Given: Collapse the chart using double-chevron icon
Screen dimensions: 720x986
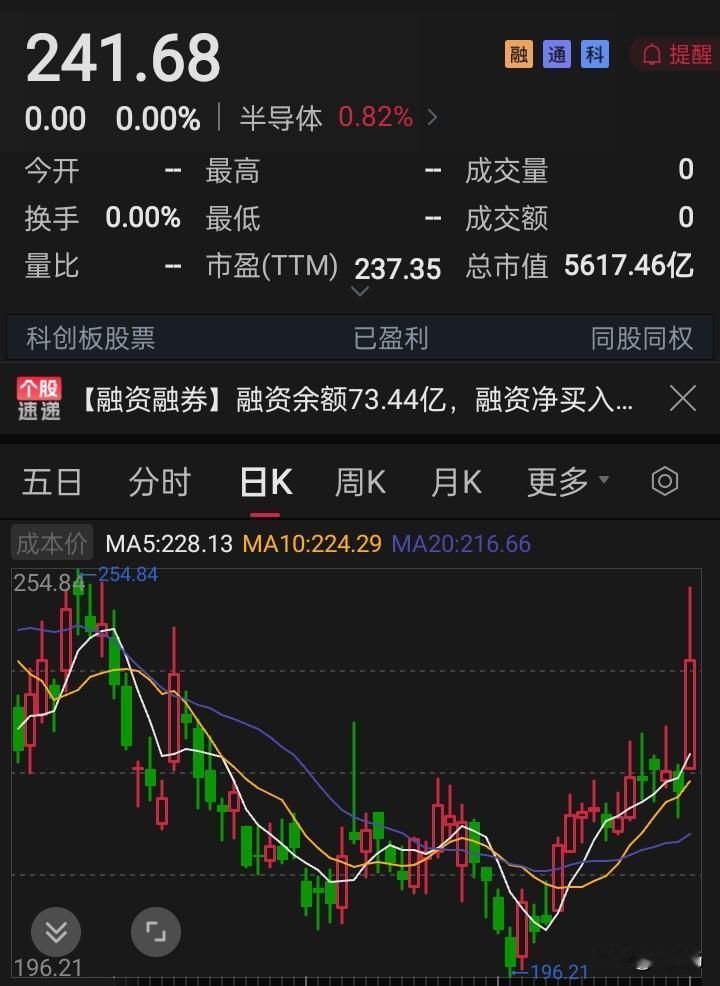Looking at the screenshot, I should pyautogui.click(x=55, y=932).
